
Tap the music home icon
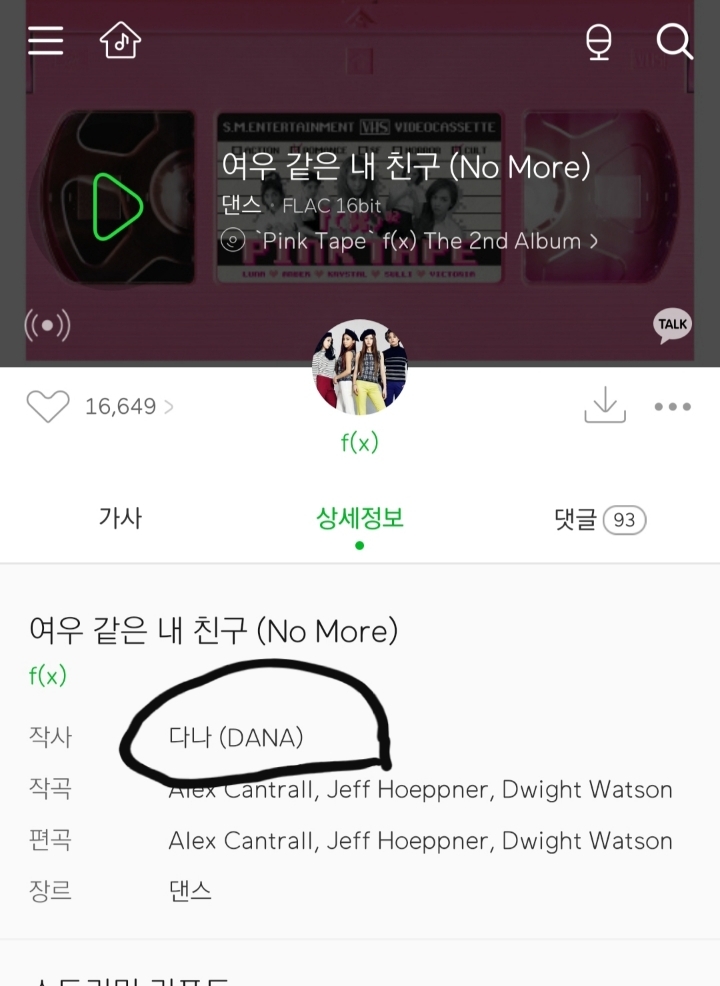[x=119, y=41]
